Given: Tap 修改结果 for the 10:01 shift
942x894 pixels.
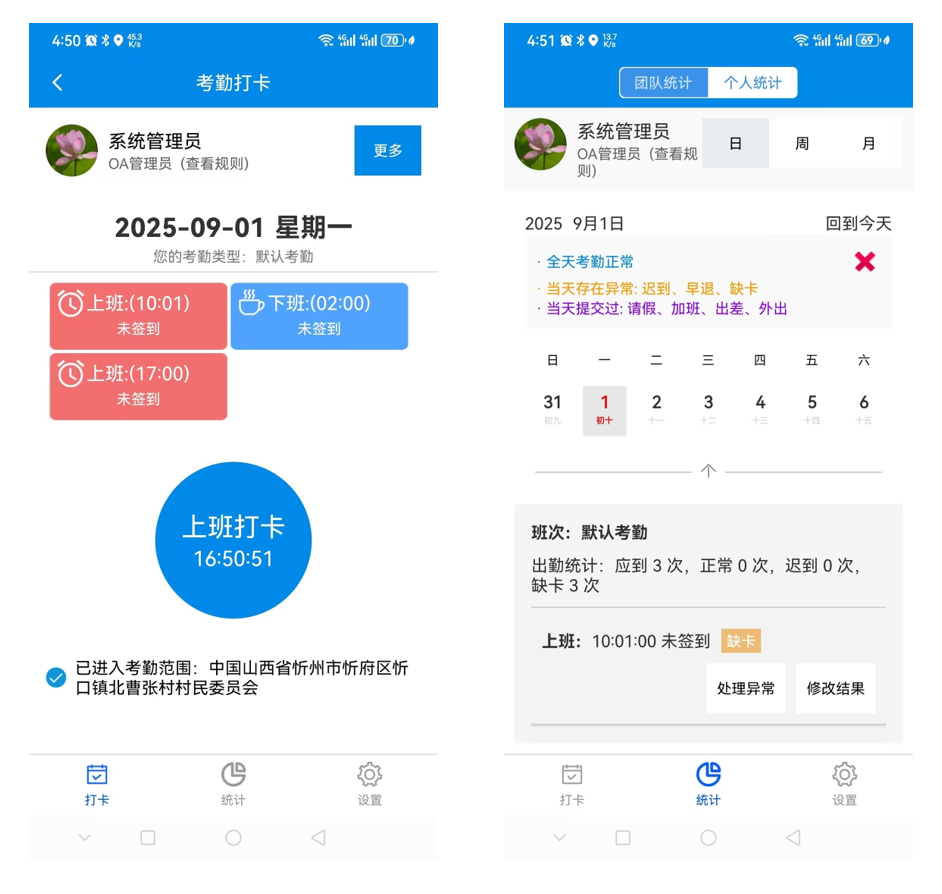Looking at the screenshot, I should [835, 689].
